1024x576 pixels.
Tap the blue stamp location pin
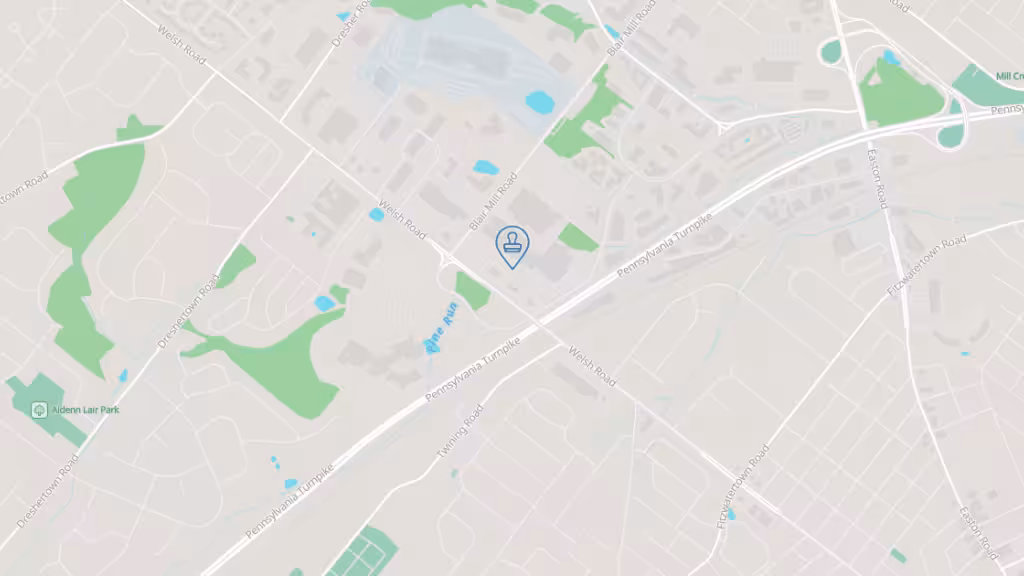click(x=512, y=245)
